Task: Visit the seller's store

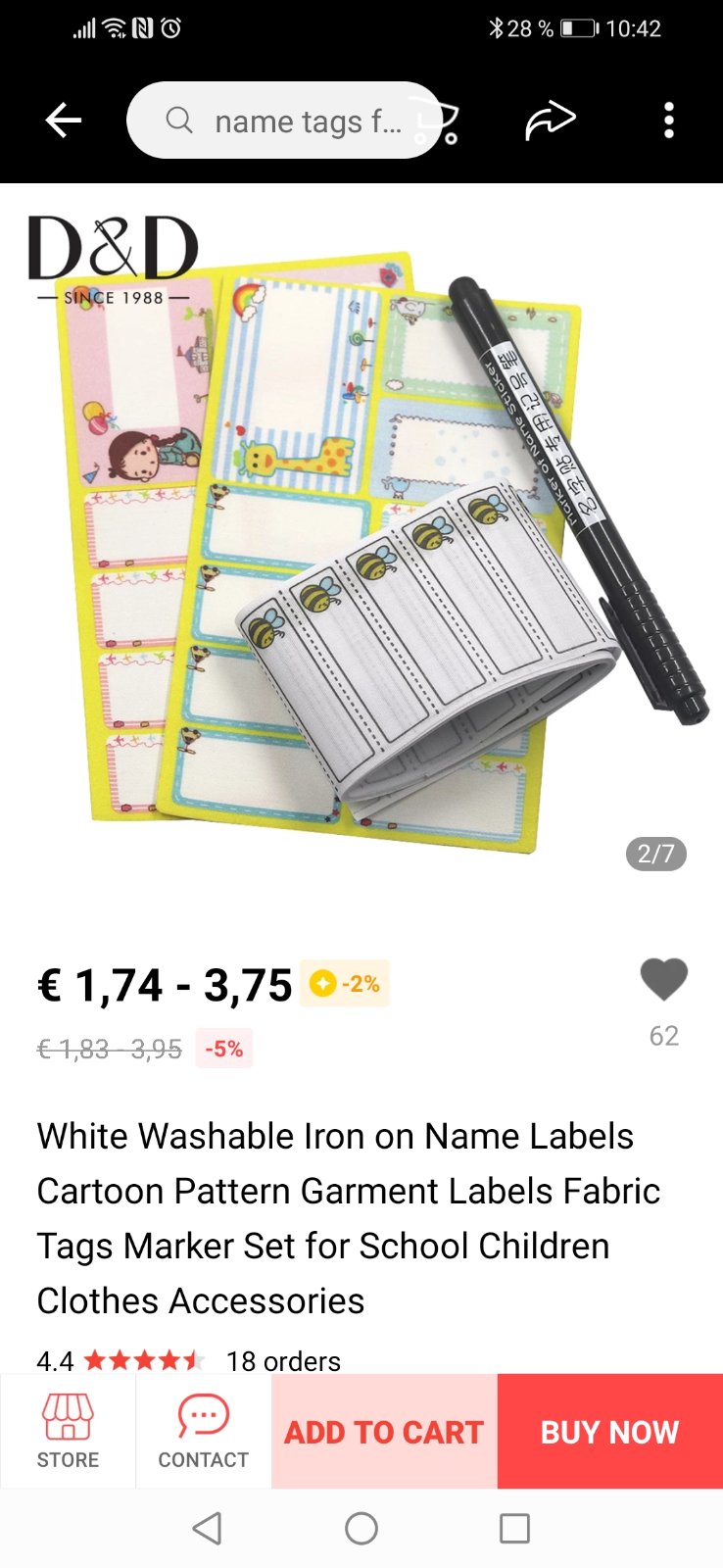Action: pyautogui.click(x=68, y=1431)
